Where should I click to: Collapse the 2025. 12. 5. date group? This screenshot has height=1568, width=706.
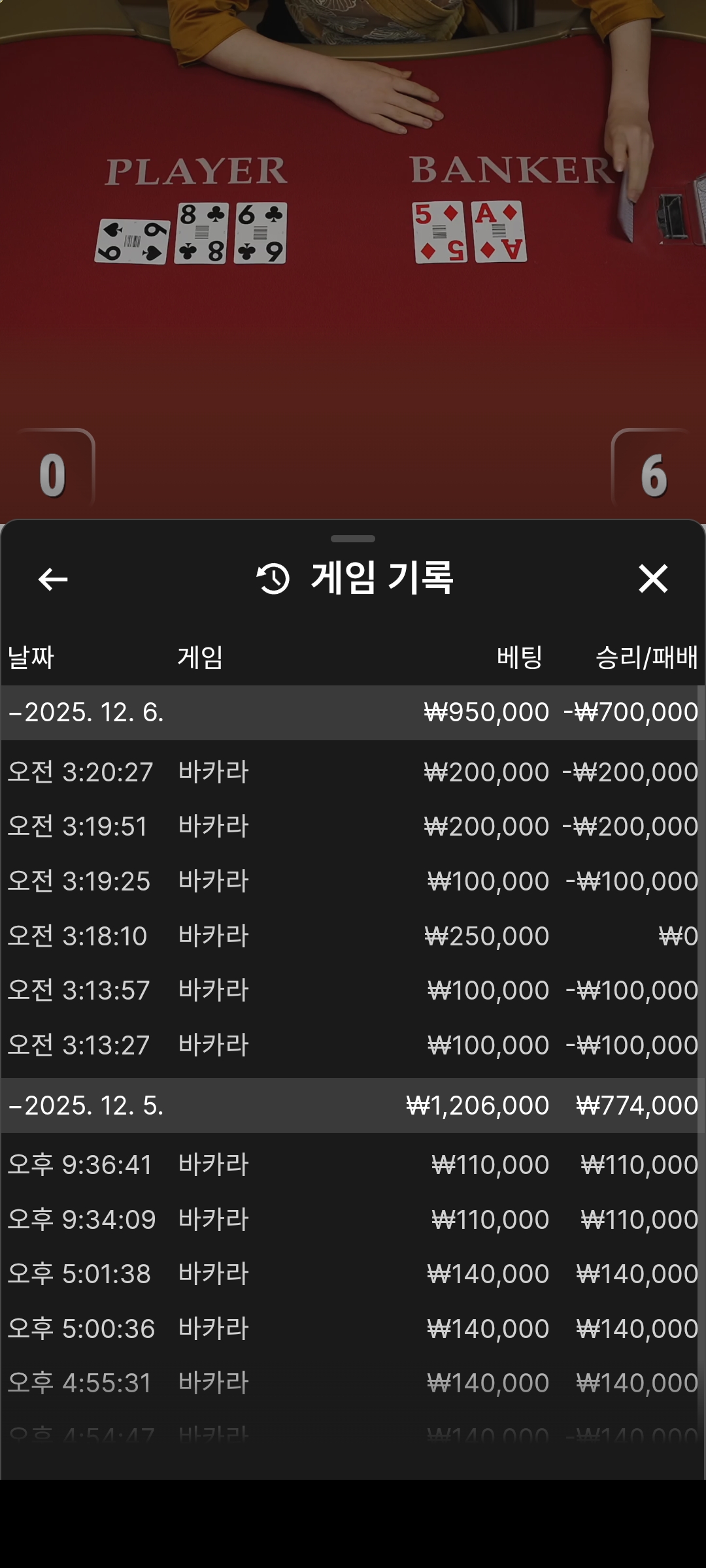(86, 1105)
